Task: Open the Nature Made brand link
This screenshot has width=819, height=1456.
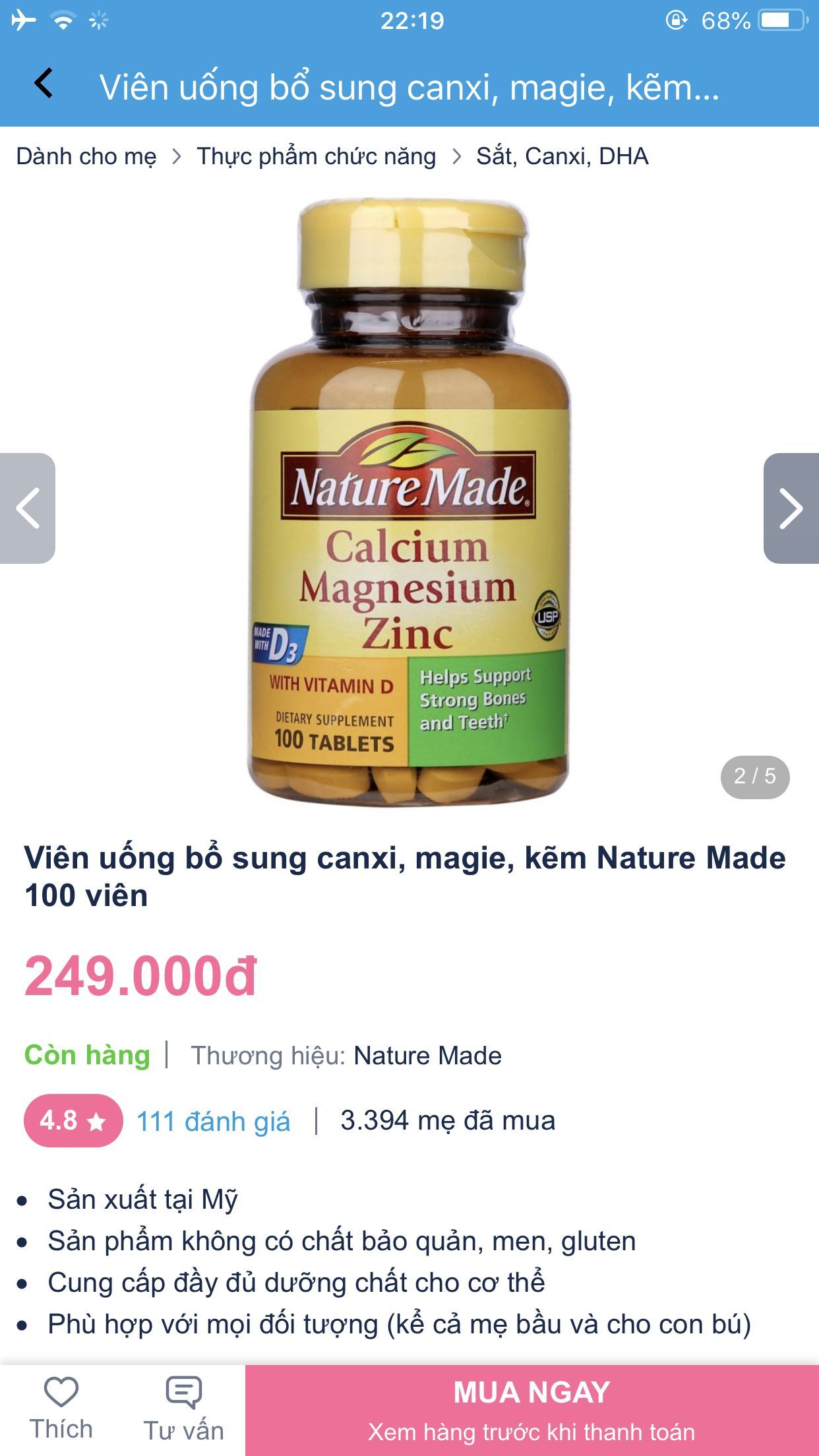Action: point(427,1056)
